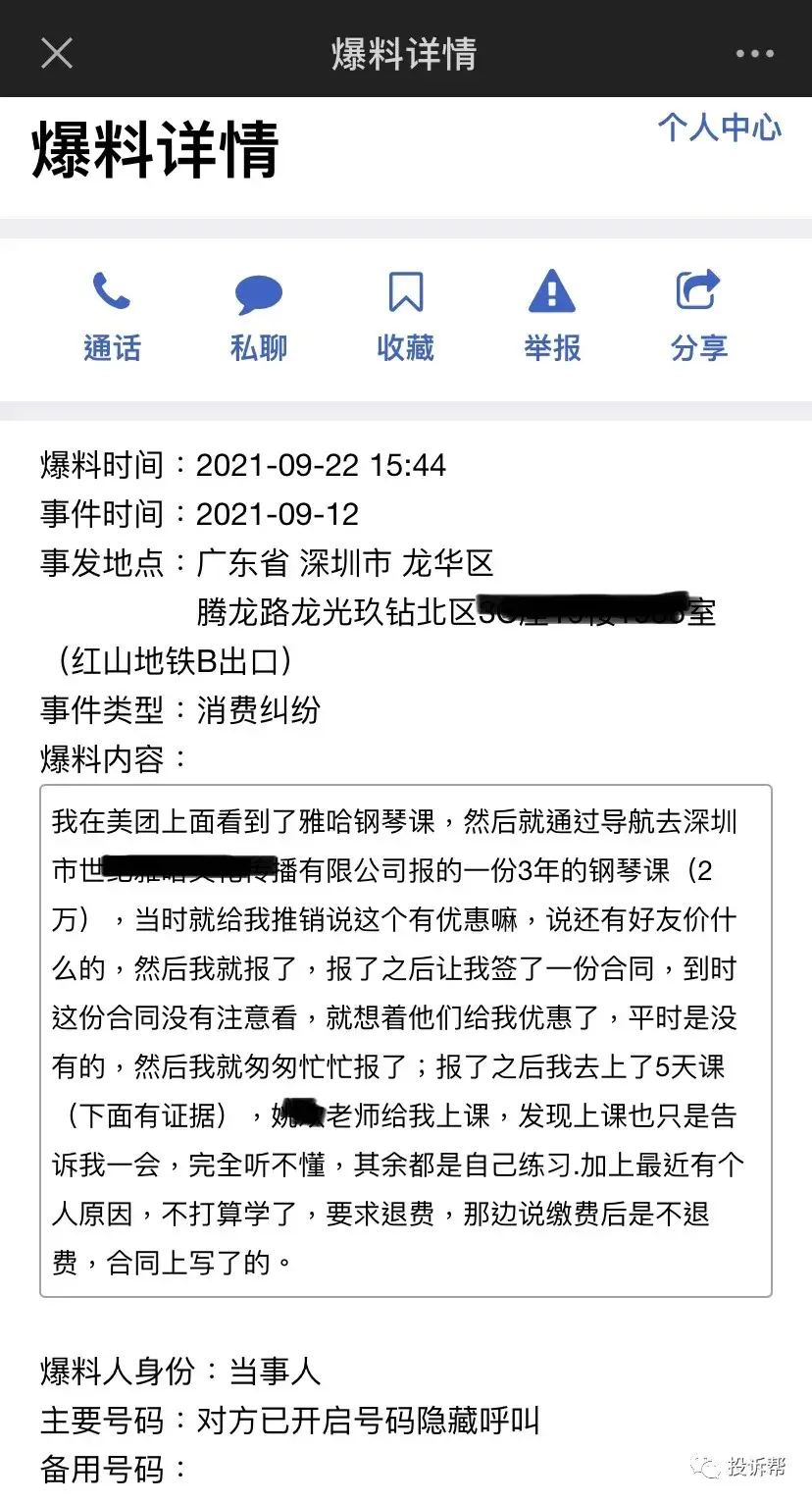Call via the 通话 button

pos(112,316)
